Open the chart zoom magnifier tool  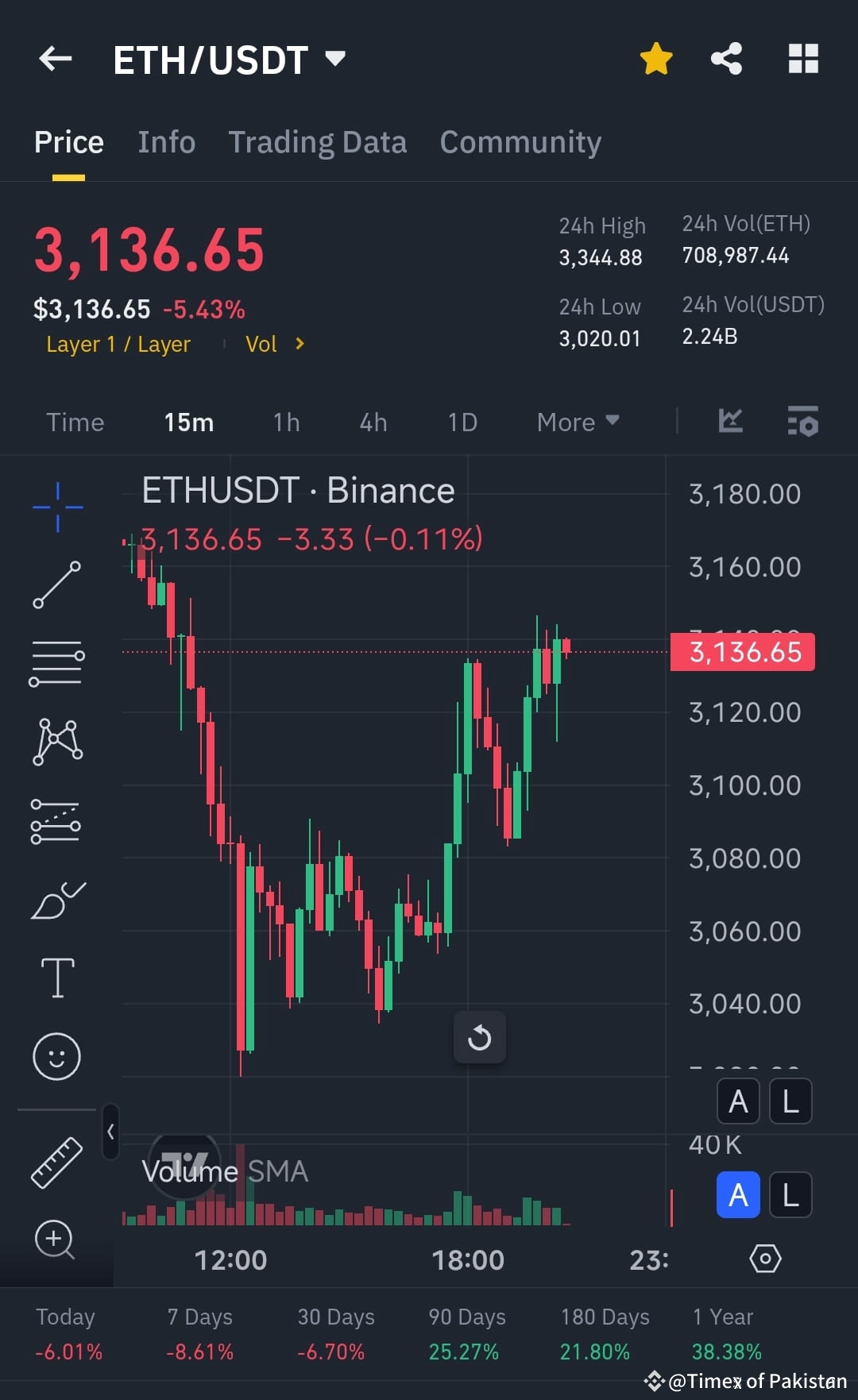coord(56,1240)
